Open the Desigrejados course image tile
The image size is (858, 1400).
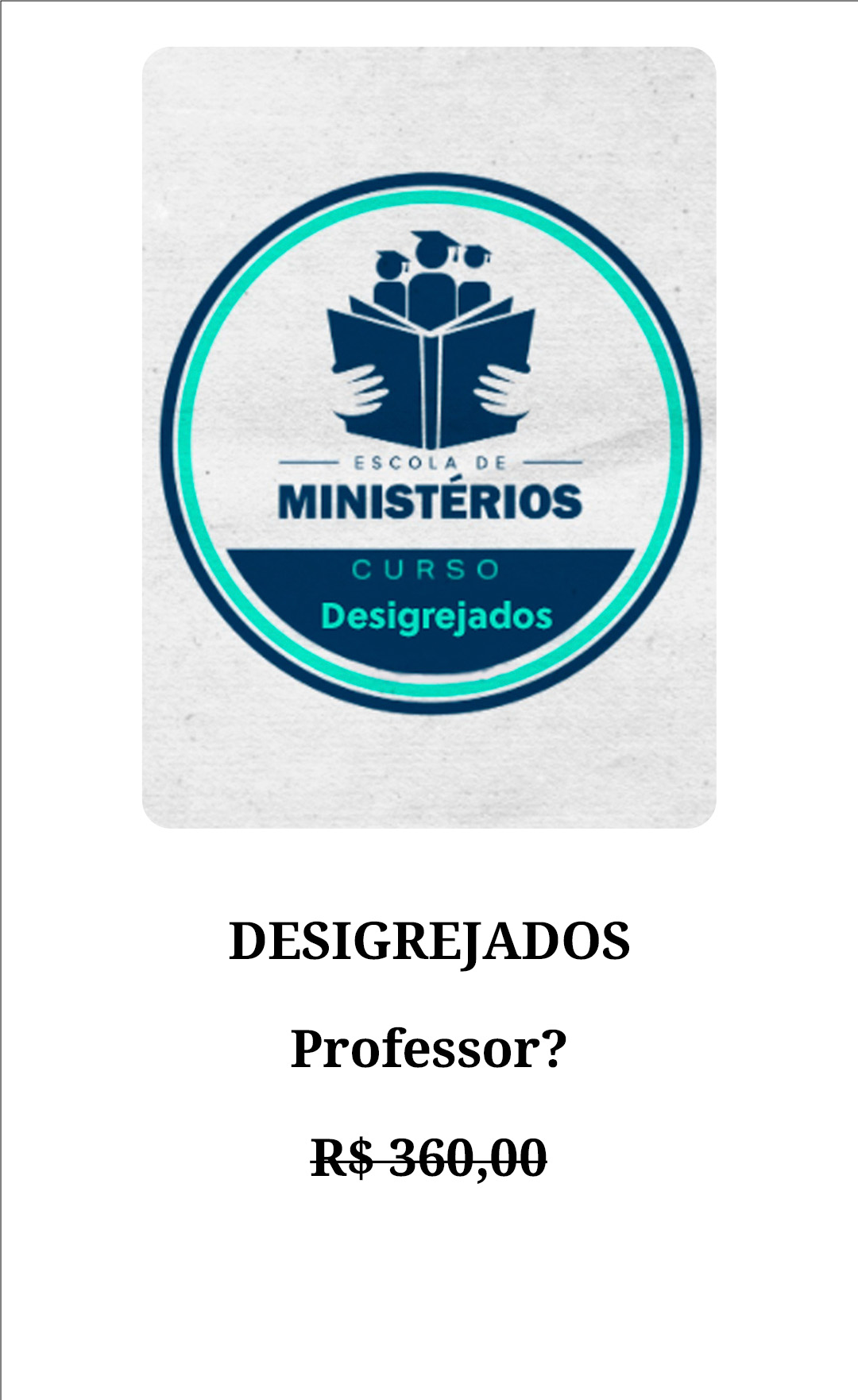click(x=429, y=437)
